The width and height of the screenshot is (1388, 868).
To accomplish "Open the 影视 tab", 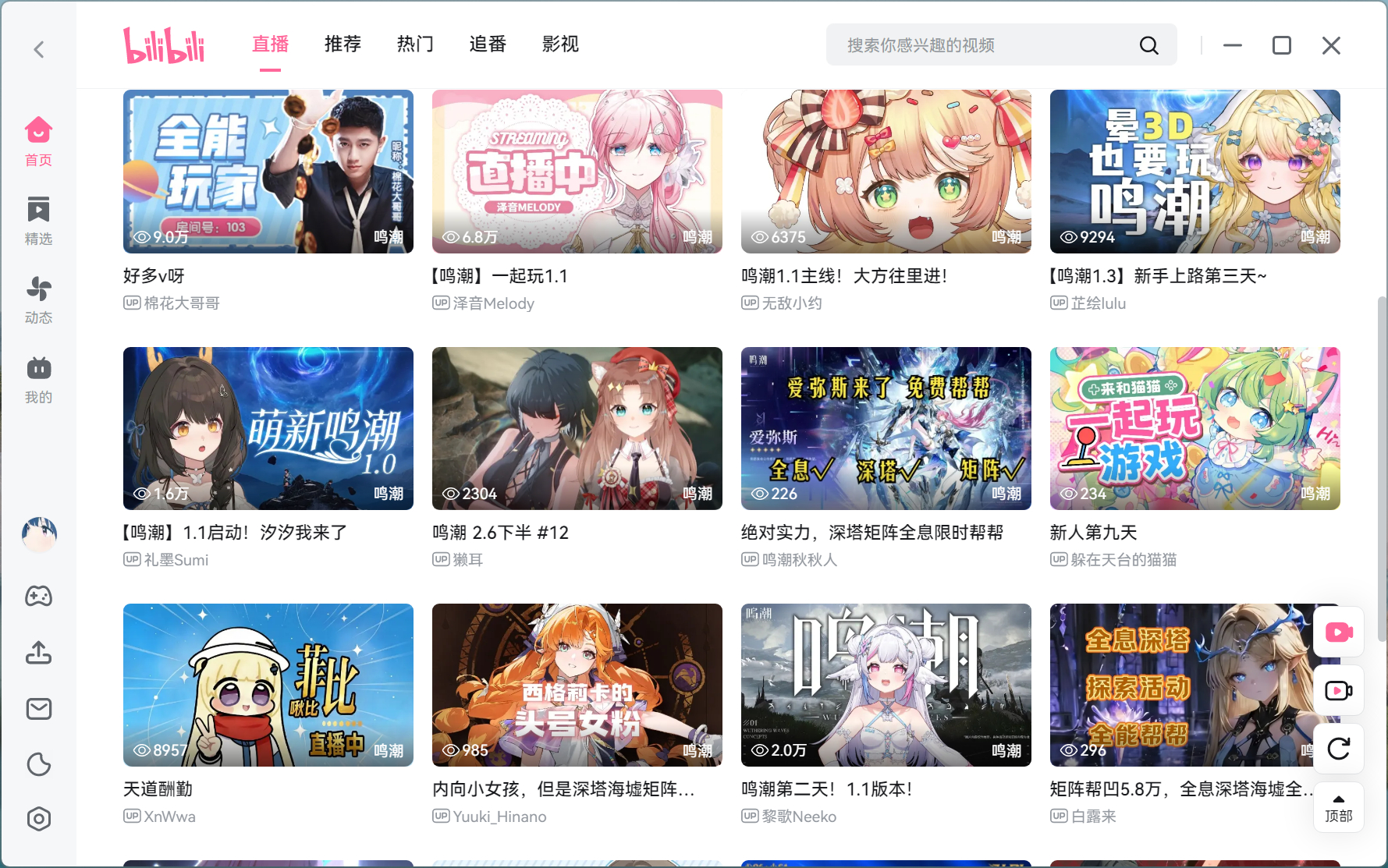I will tap(560, 44).
